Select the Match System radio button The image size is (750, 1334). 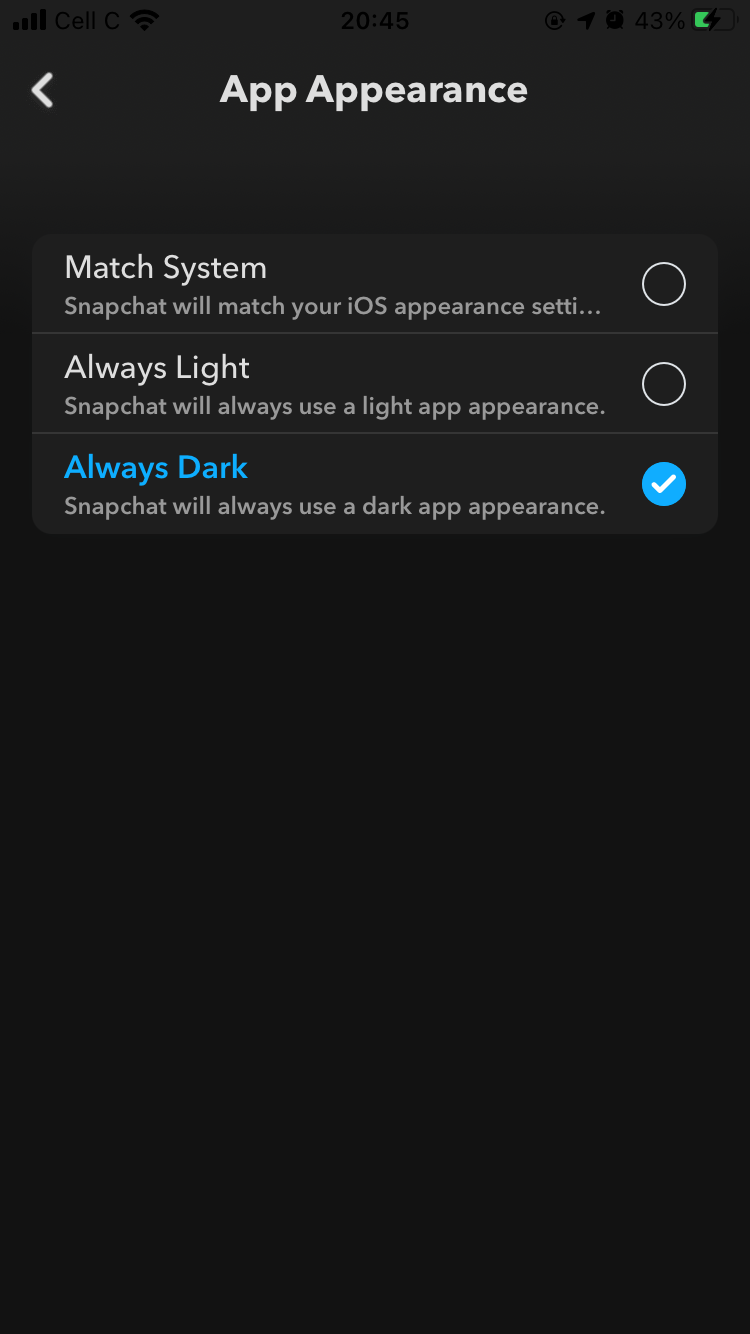[x=663, y=284]
